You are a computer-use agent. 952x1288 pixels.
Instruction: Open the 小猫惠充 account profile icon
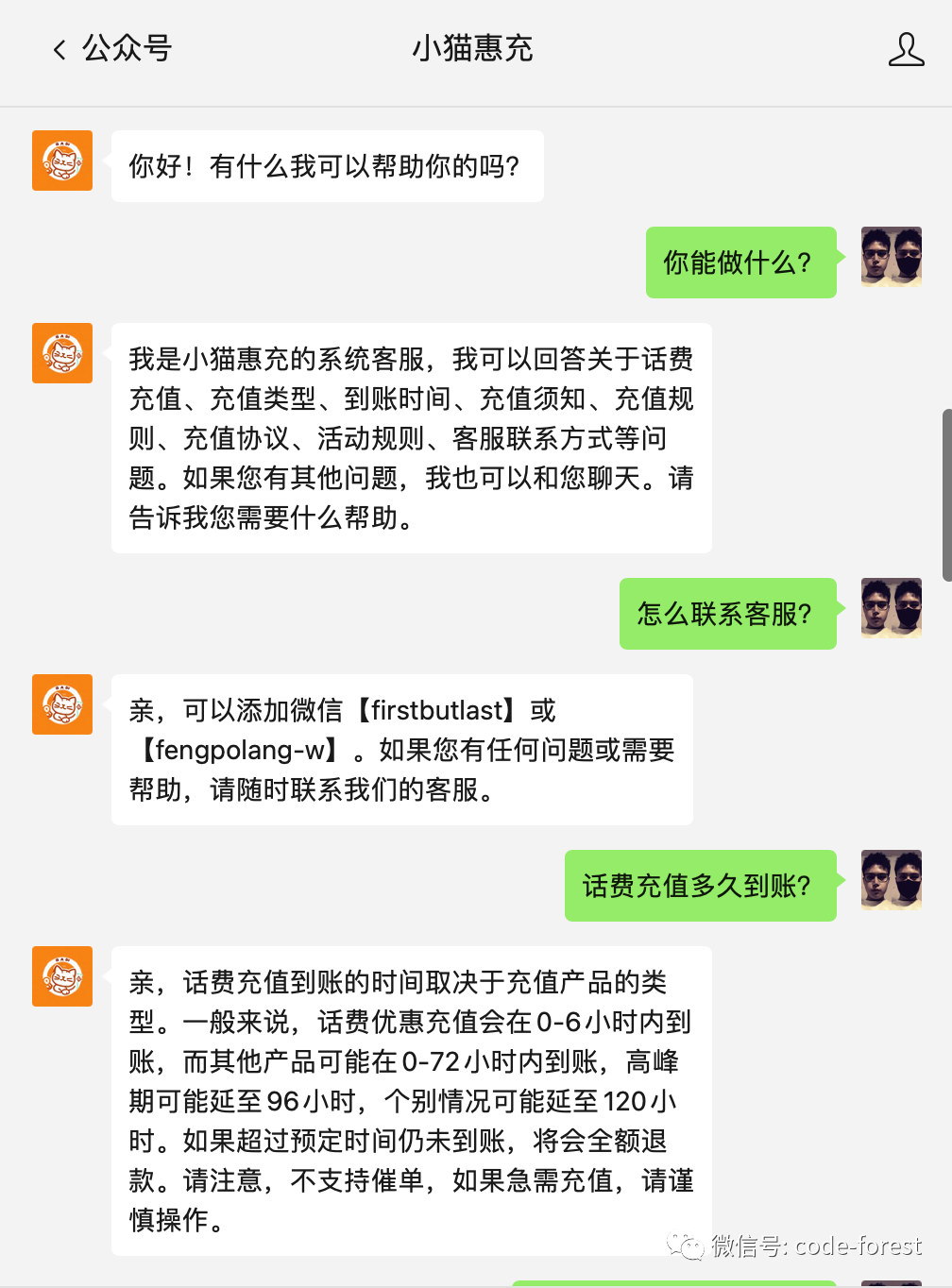point(905,49)
